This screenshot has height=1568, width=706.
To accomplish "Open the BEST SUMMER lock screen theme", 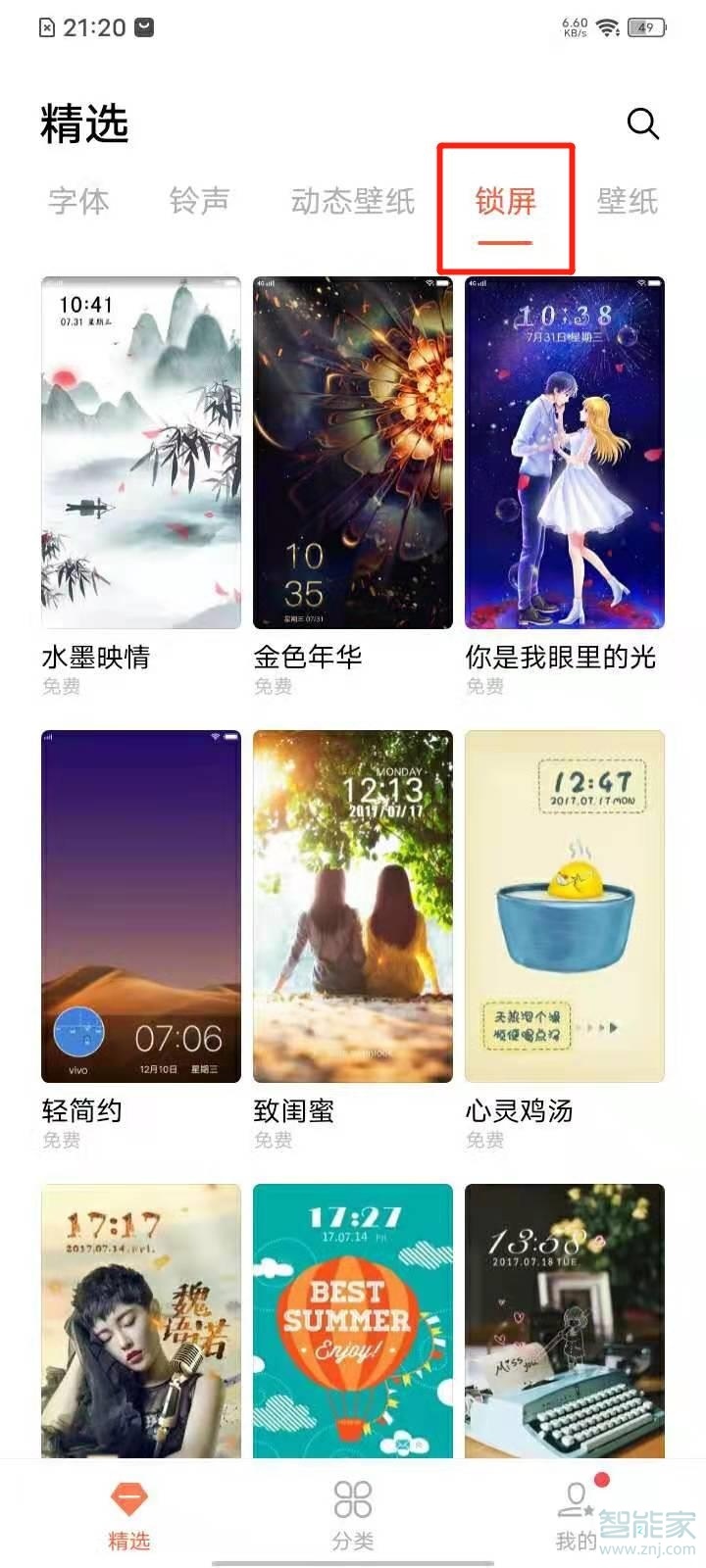I will (x=353, y=1318).
